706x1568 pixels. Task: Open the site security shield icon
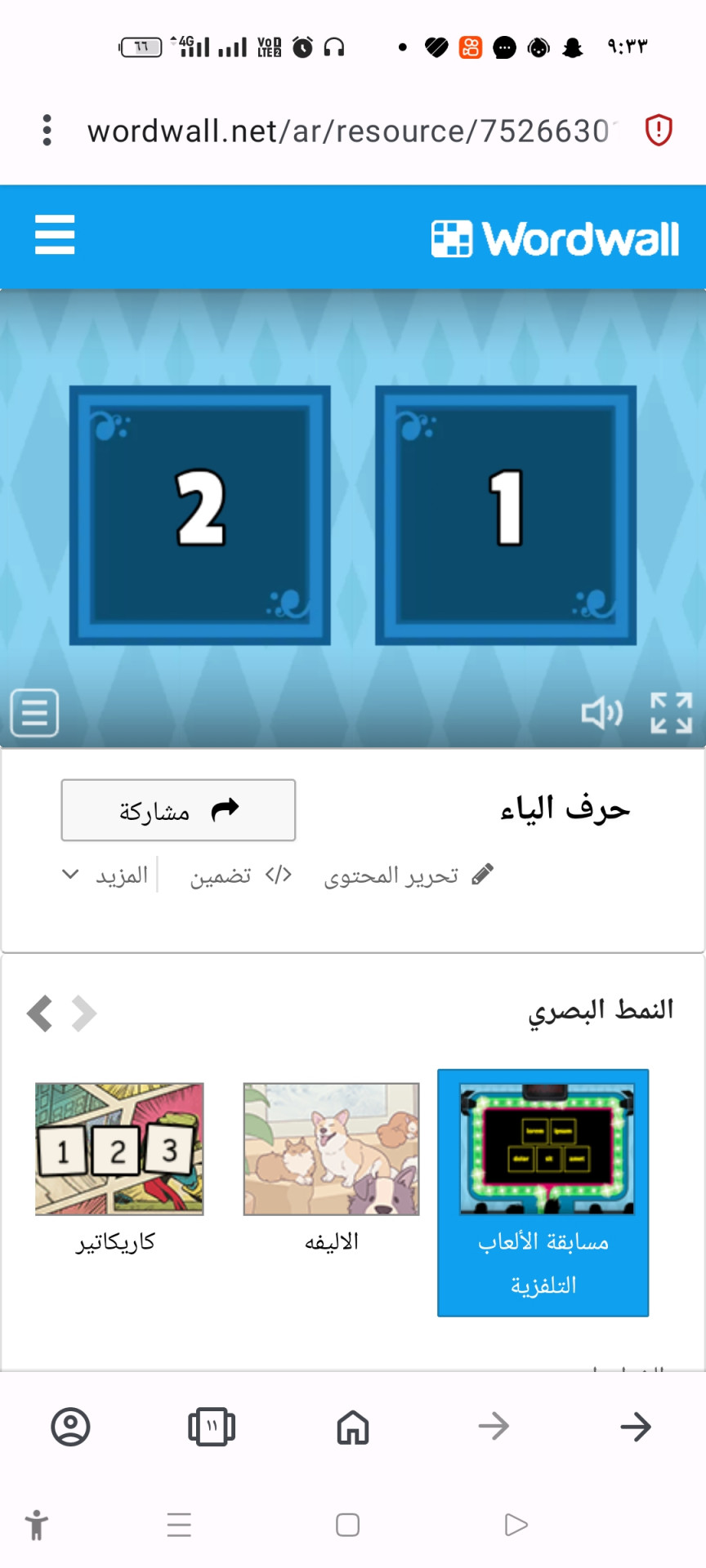pos(659,131)
